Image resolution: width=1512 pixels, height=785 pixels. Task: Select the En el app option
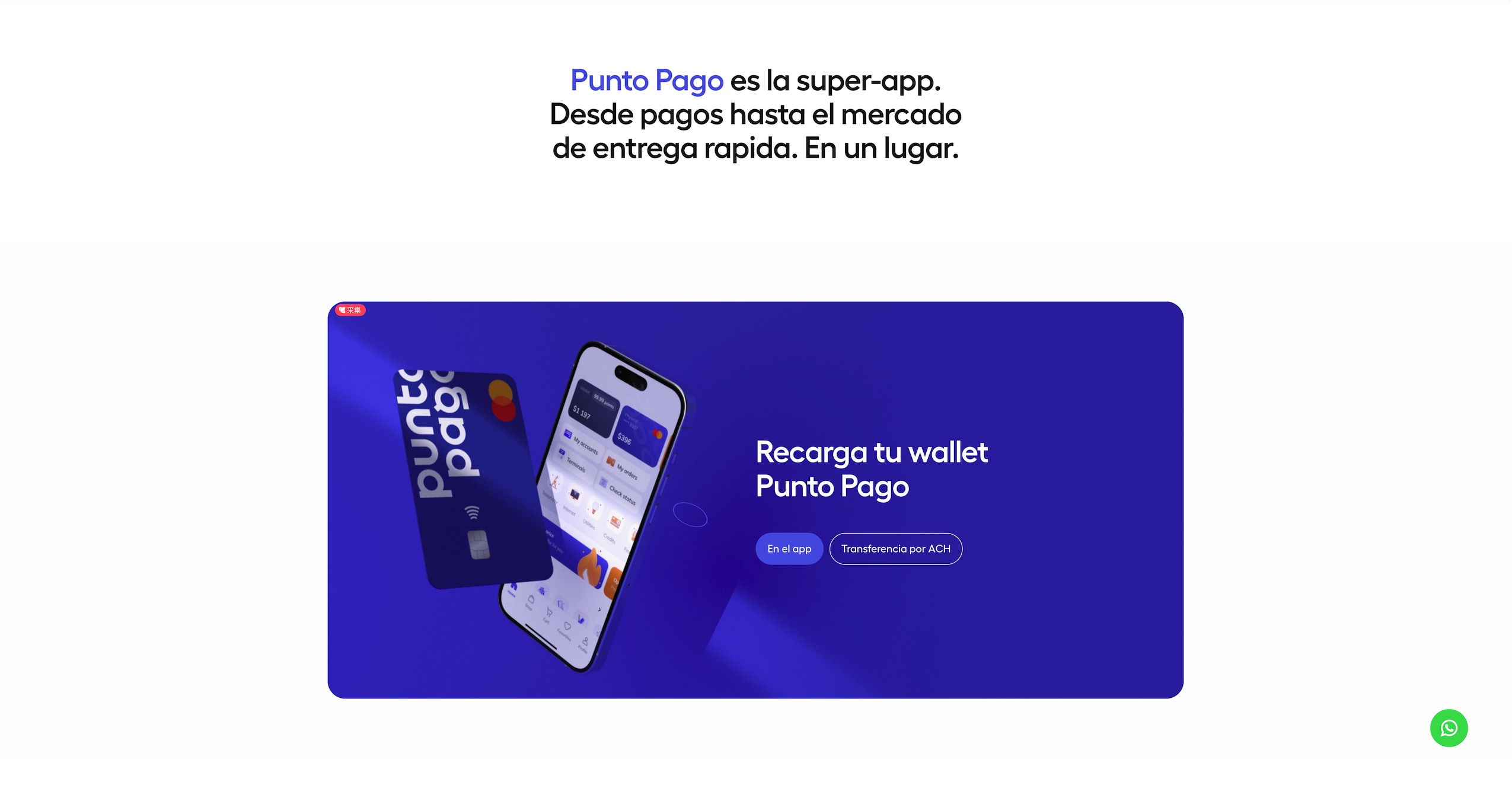pos(789,549)
